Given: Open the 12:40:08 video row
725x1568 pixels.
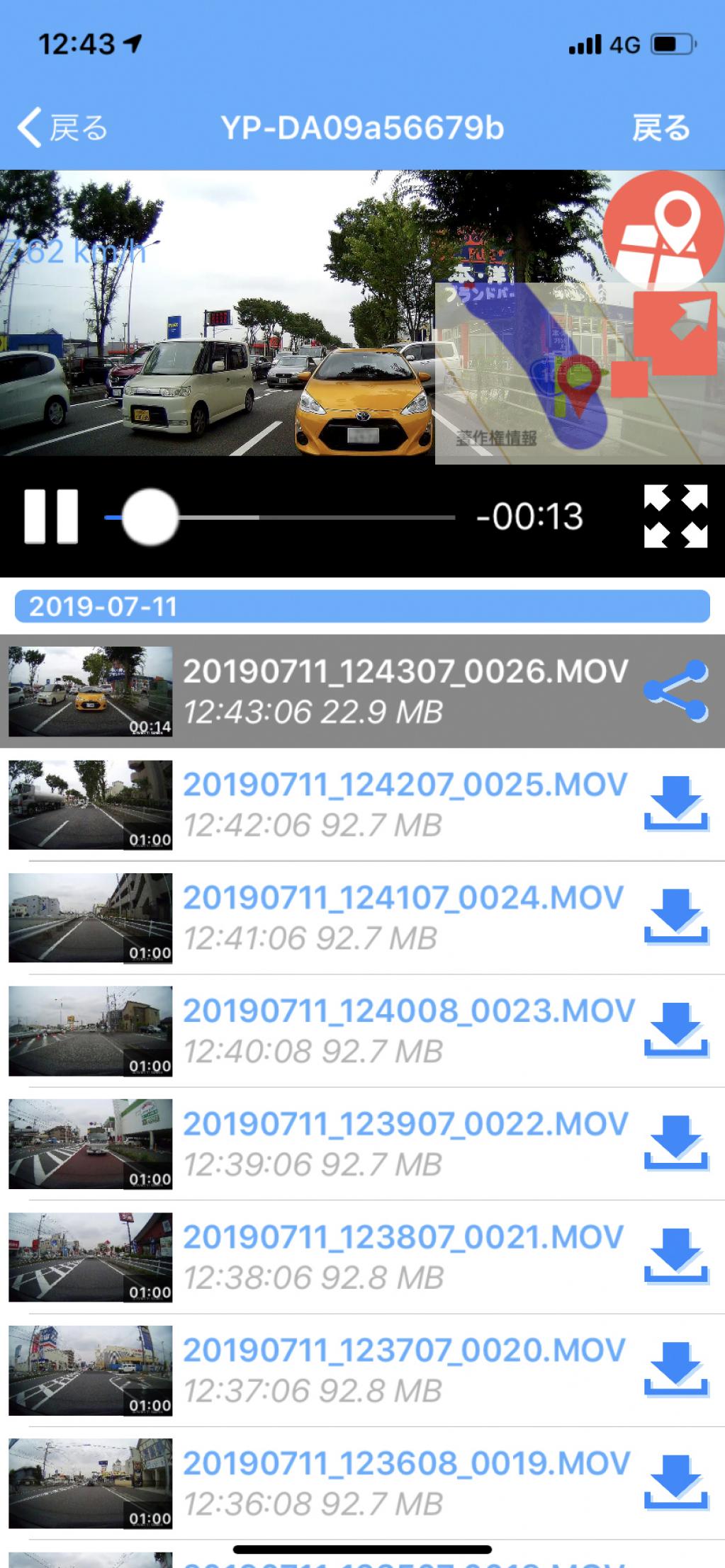Looking at the screenshot, I should (404, 1031).
